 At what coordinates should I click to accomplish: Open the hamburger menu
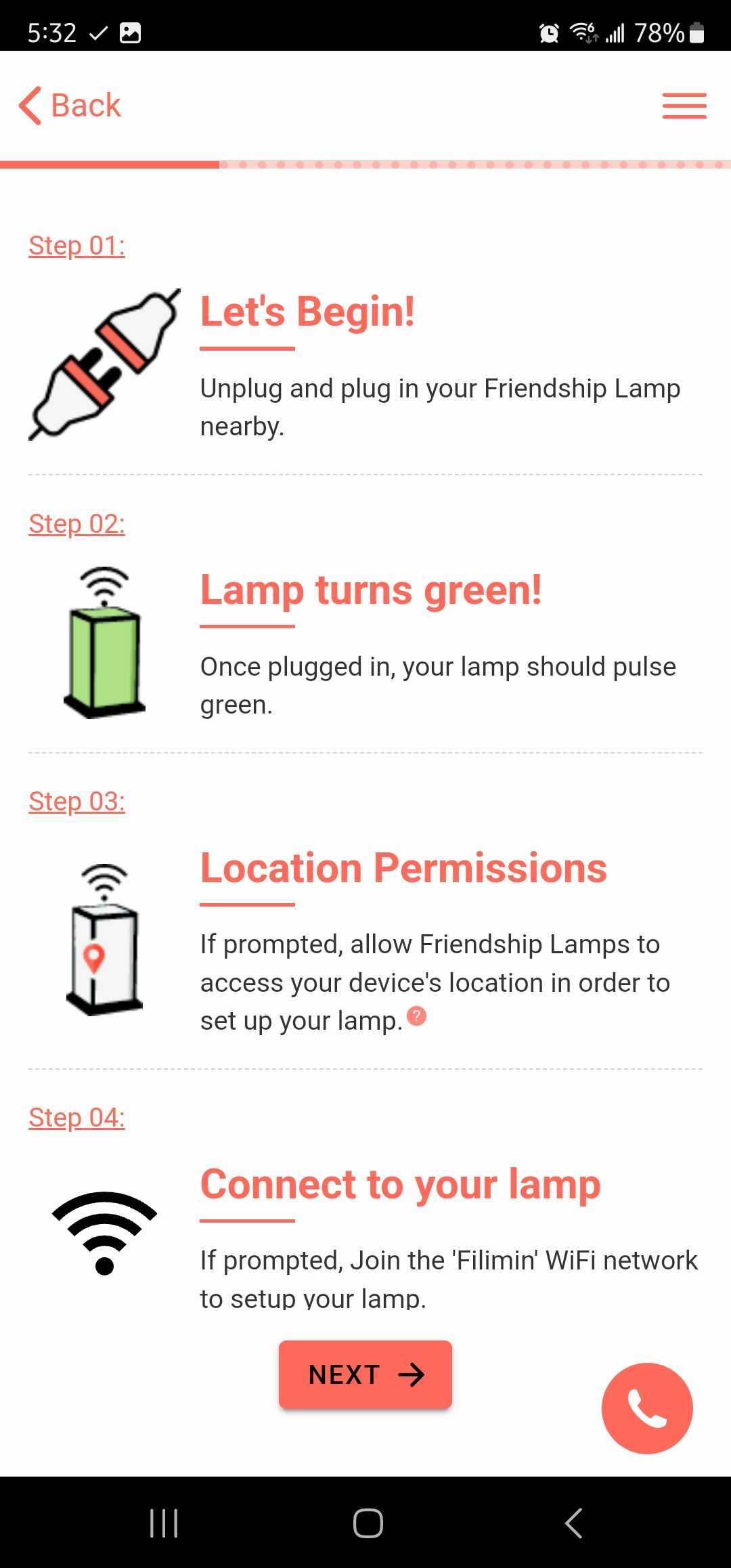point(684,106)
